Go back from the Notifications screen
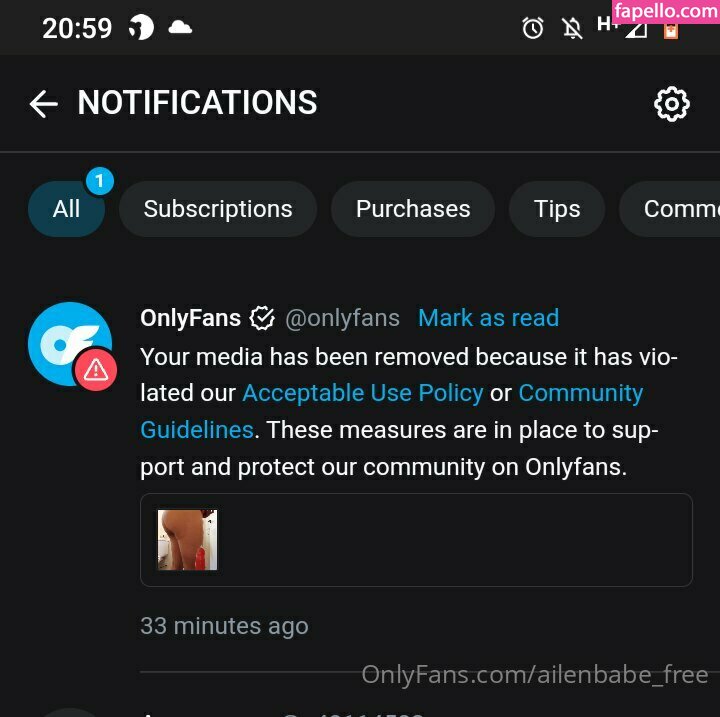 point(43,104)
